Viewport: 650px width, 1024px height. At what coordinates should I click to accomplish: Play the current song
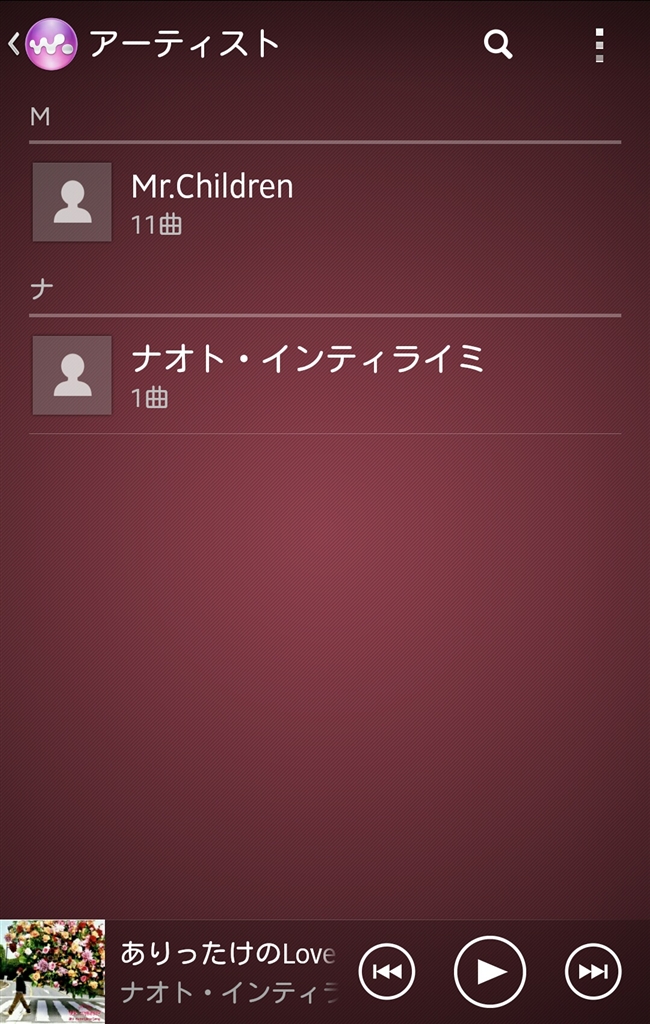pos(489,971)
